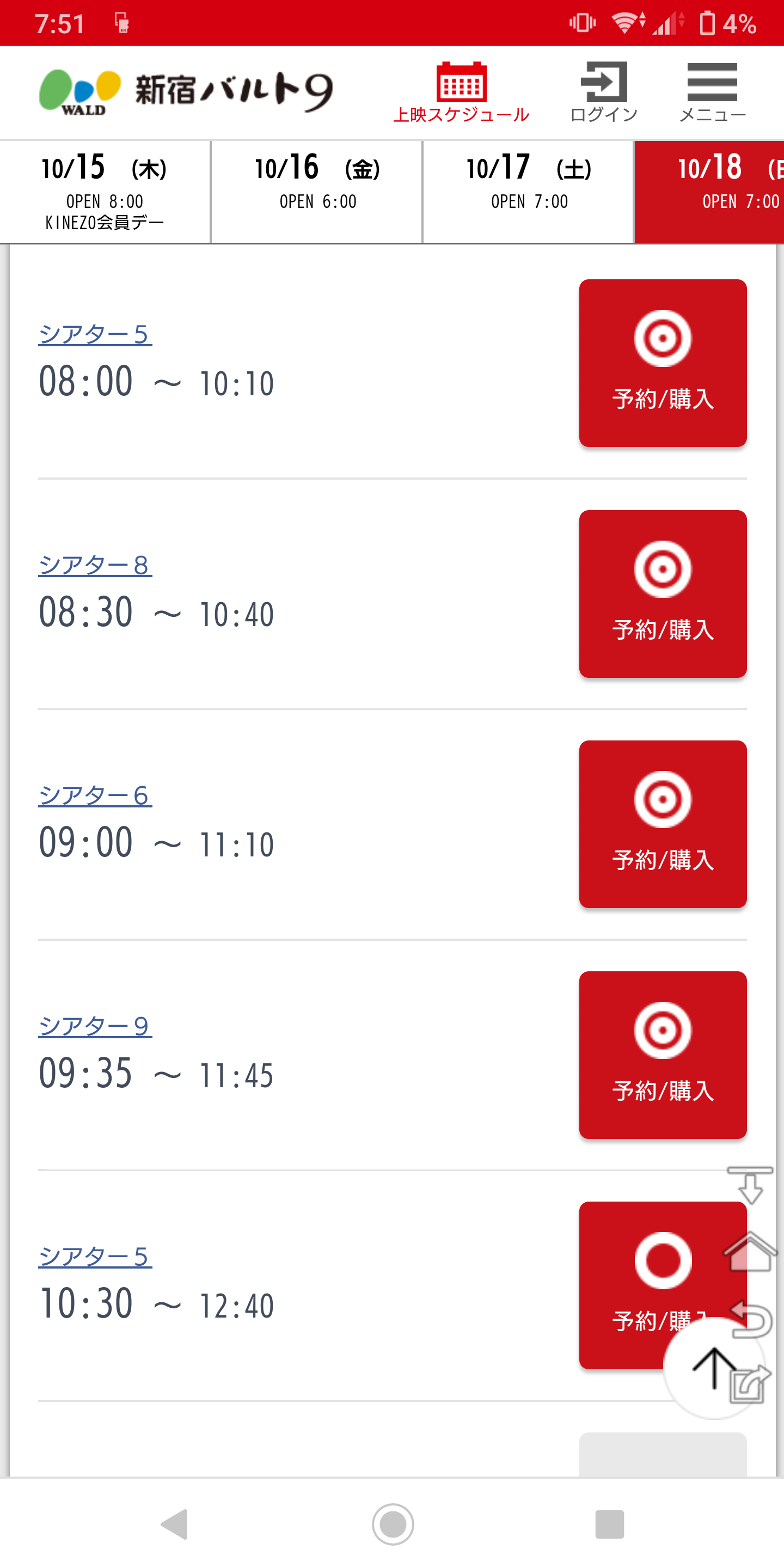Tap the ログイン icon

(x=603, y=92)
